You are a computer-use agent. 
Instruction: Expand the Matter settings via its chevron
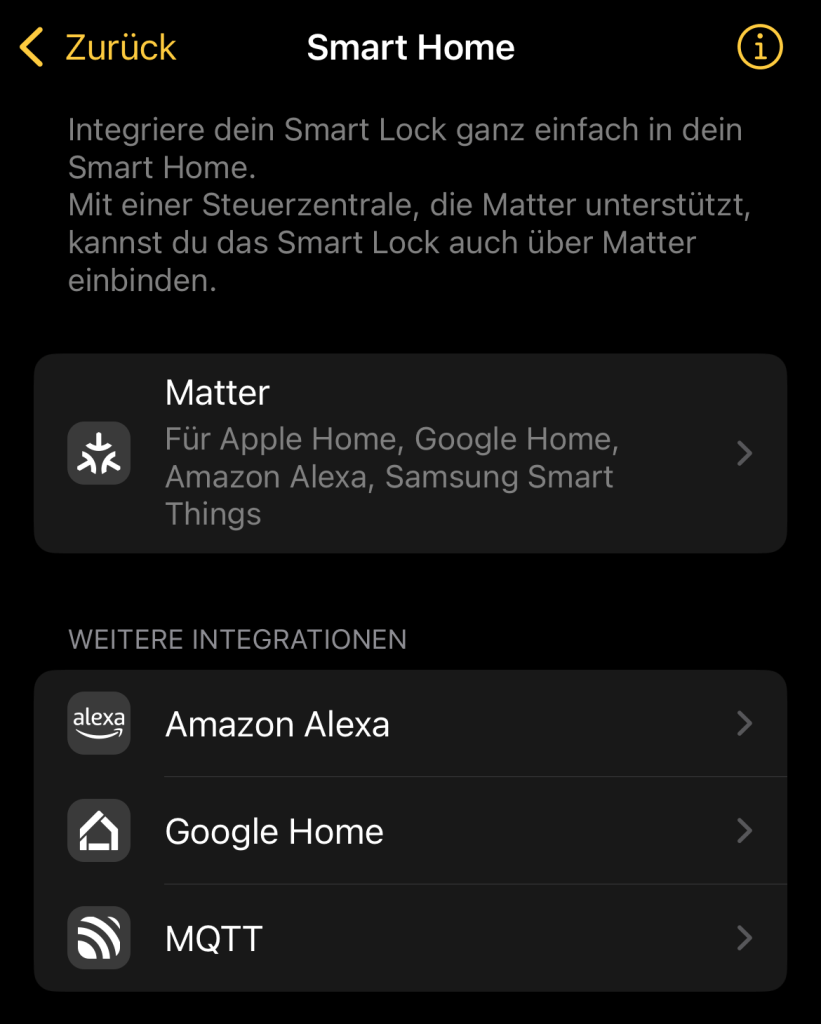pyautogui.click(x=744, y=453)
